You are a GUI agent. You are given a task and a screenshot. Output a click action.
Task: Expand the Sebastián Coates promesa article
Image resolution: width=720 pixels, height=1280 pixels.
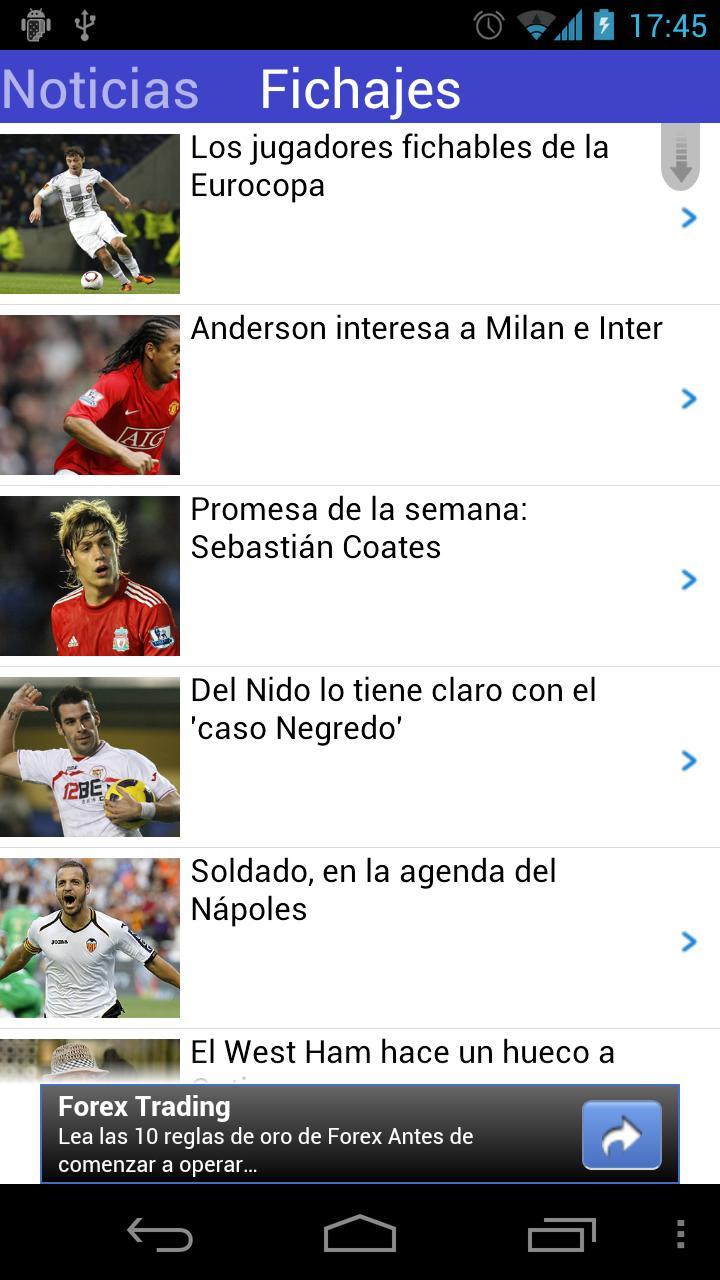[688, 579]
